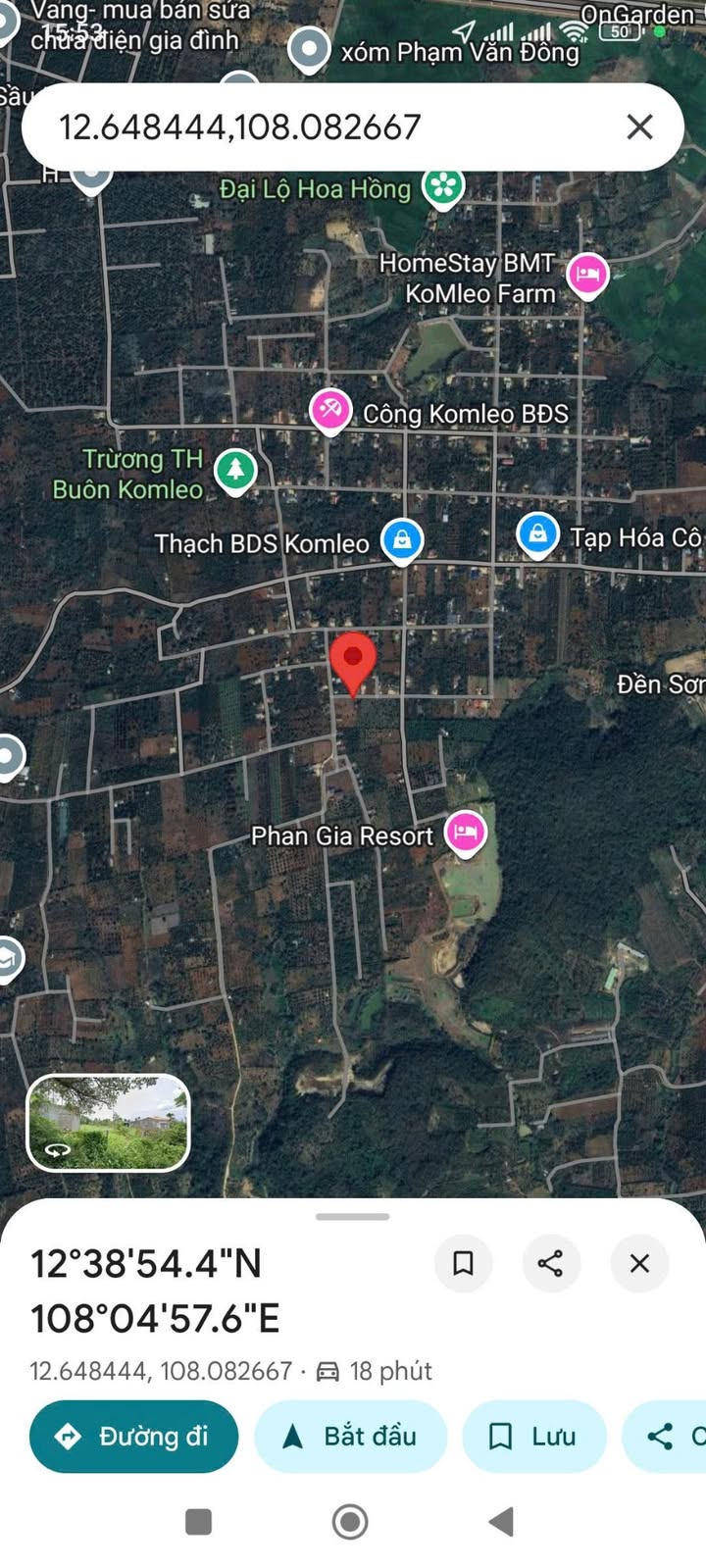
Task: Share this location via round share icon
Action: (x=551, y=1263)
